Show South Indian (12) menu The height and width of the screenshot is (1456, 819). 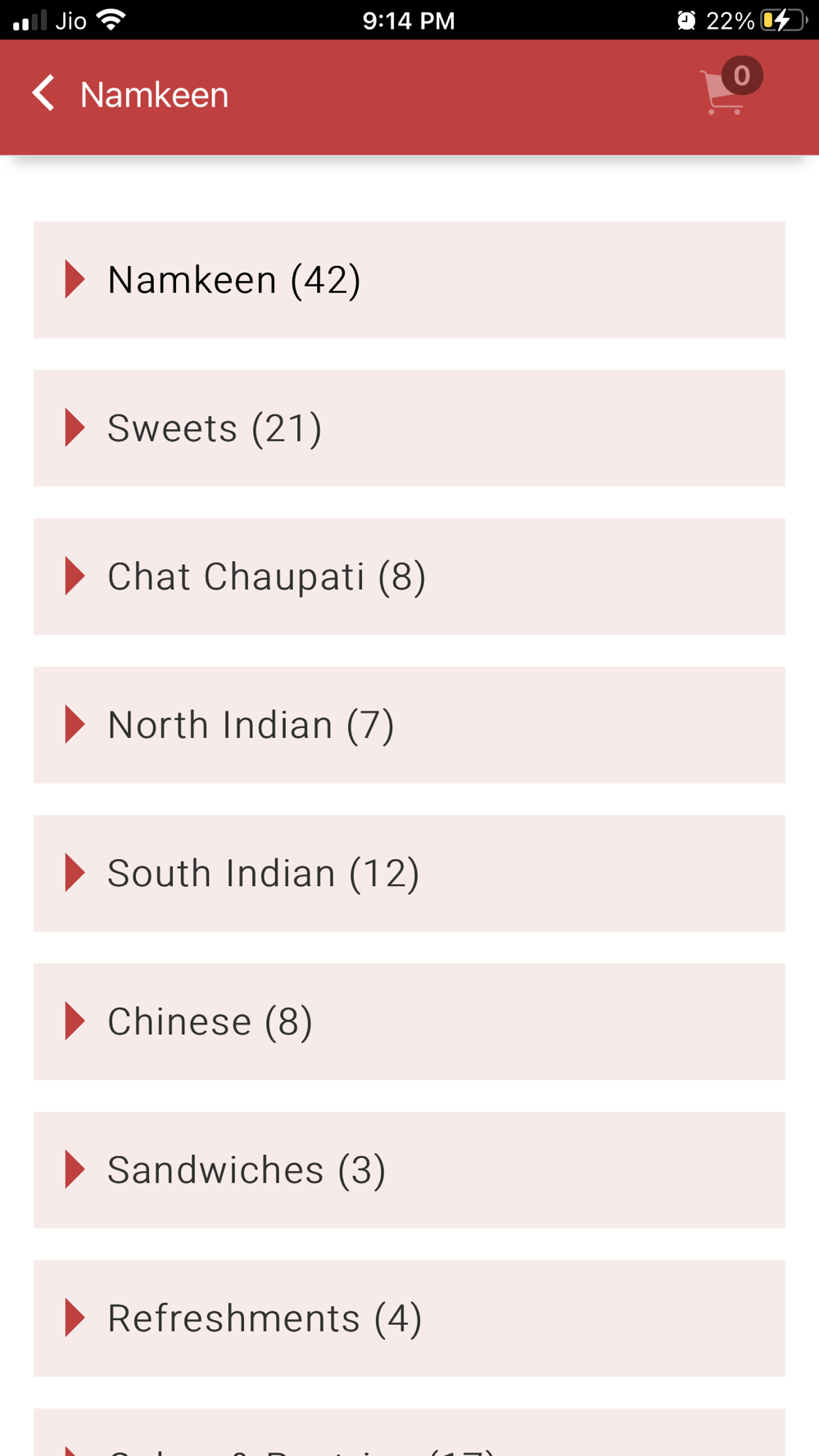(409, 873)
